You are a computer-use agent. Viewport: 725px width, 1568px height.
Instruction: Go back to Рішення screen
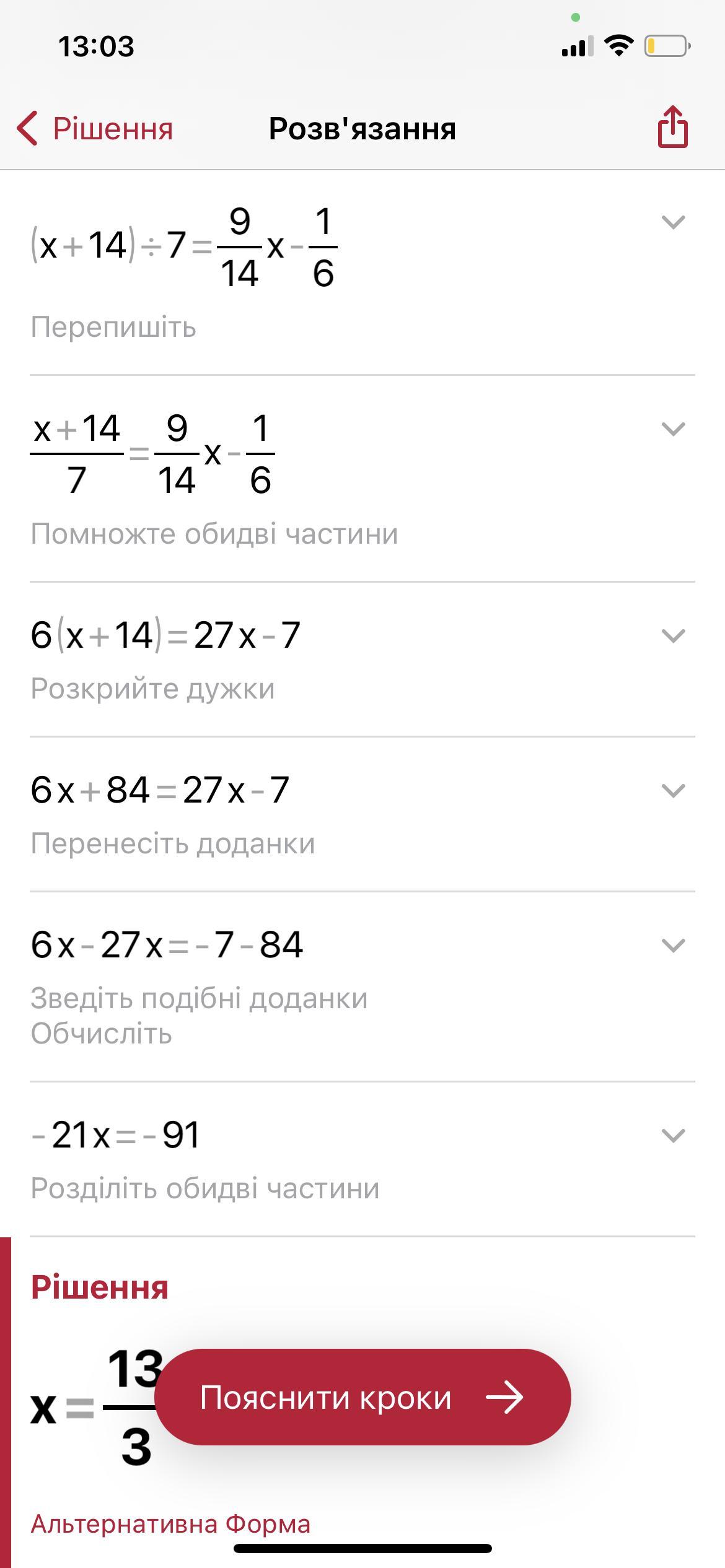(95, 129)
